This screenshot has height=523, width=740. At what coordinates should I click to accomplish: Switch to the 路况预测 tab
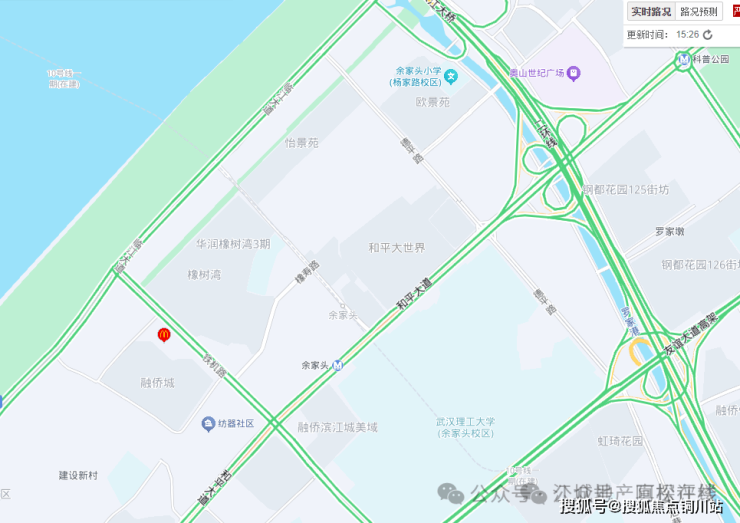698,12
